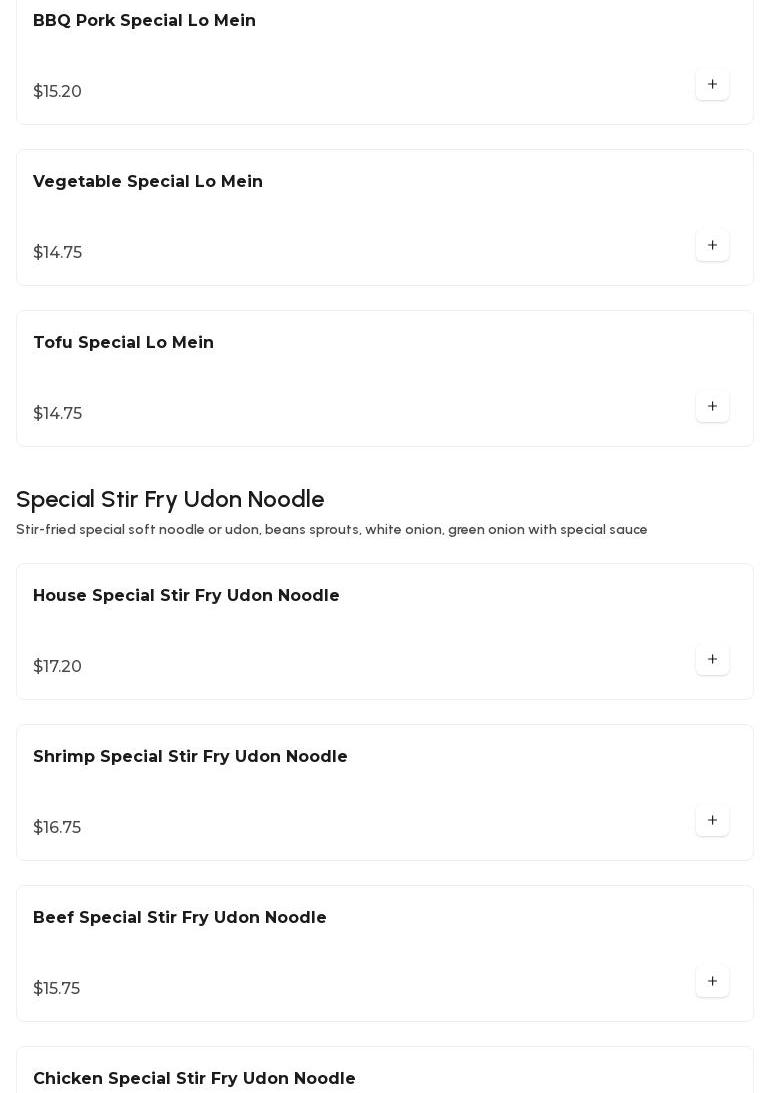Add Beef Special Stir Fry Udon Noodle via plus

[712, 982]
